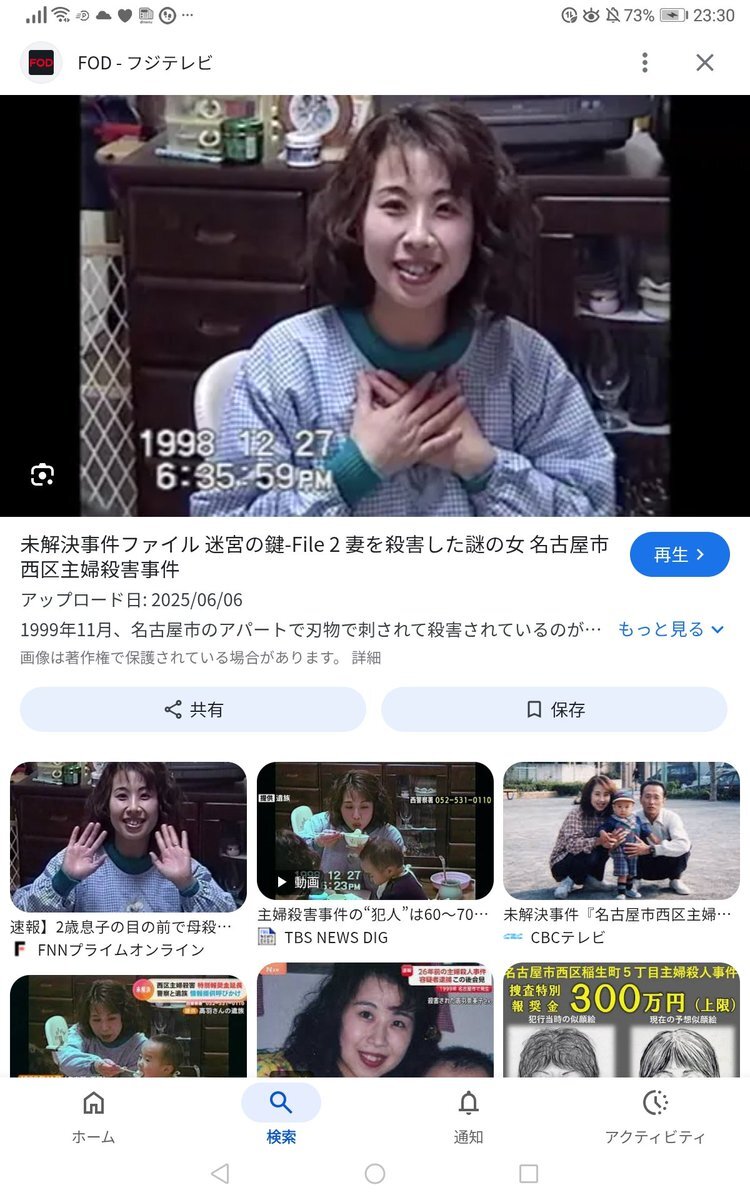750x1200 pixels.
Task: Switch to the 検索 tab
Action: pos(281,1115)
